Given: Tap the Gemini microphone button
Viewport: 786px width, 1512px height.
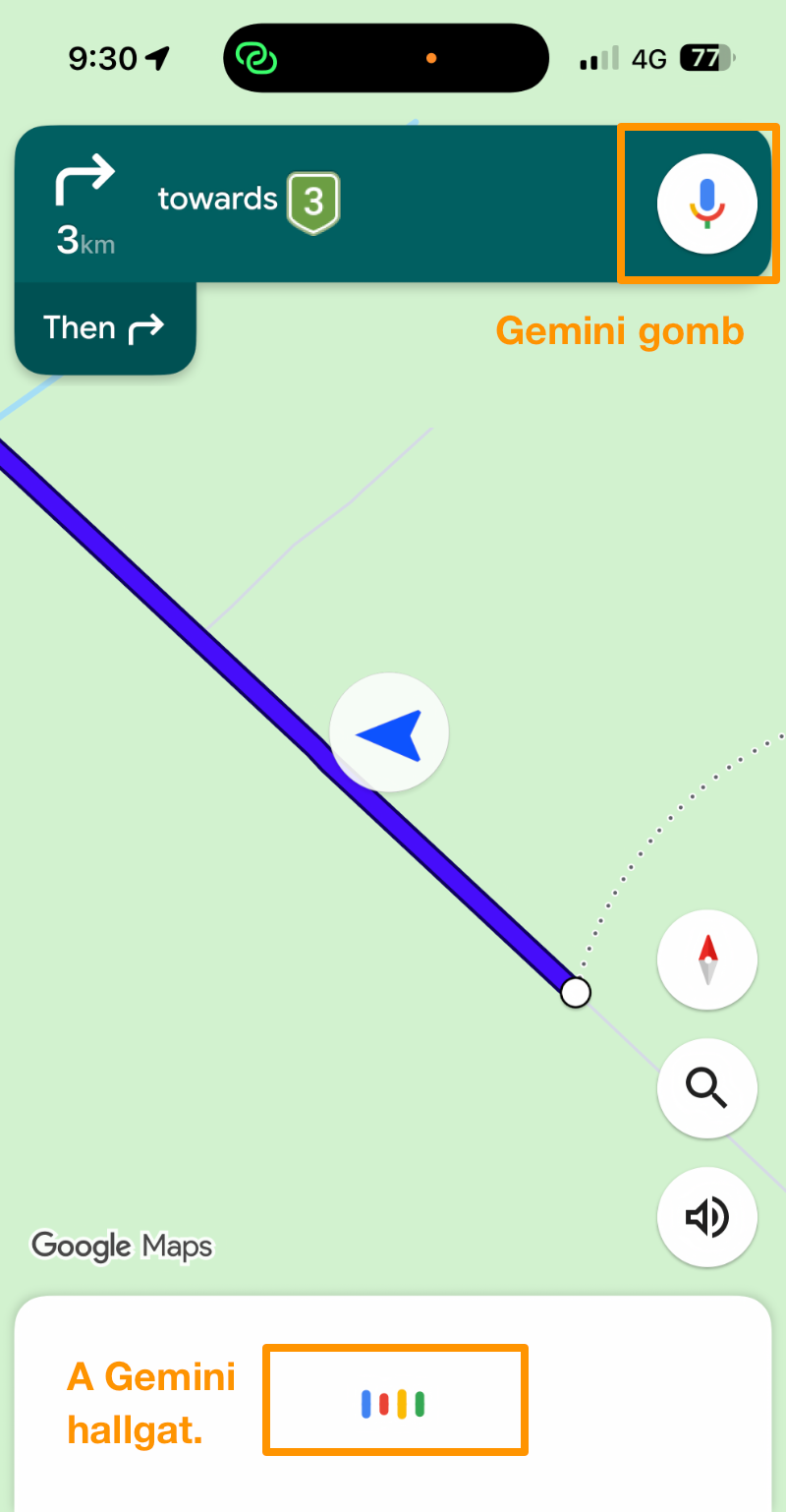Looking at the screenshot, I should [706, 204].
